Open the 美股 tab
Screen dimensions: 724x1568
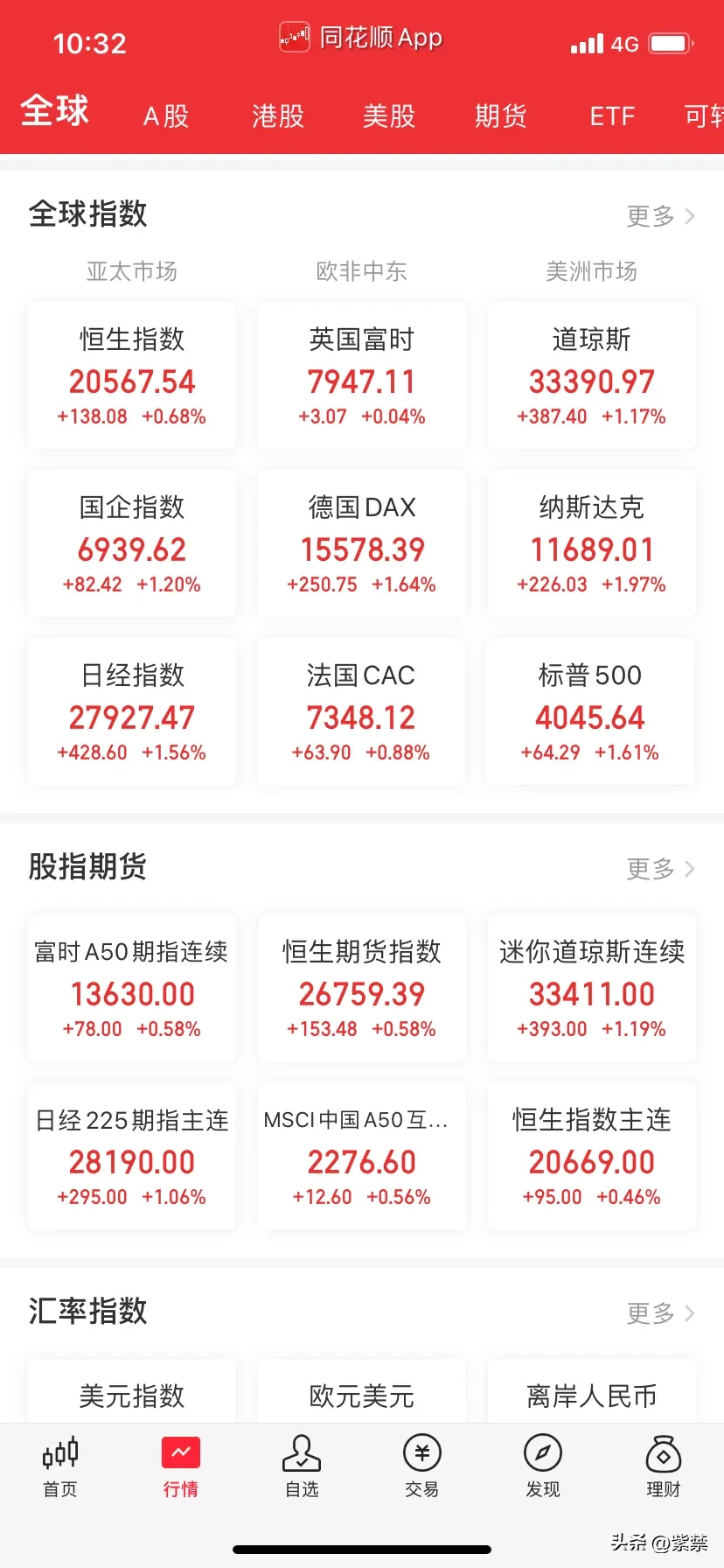pos(389,115)
